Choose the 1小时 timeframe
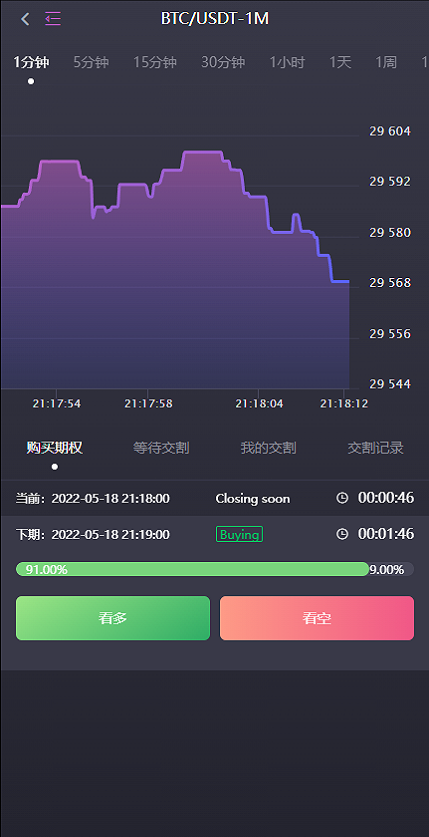The height and width of the screenshot is (837, 429). coord(287,62)
